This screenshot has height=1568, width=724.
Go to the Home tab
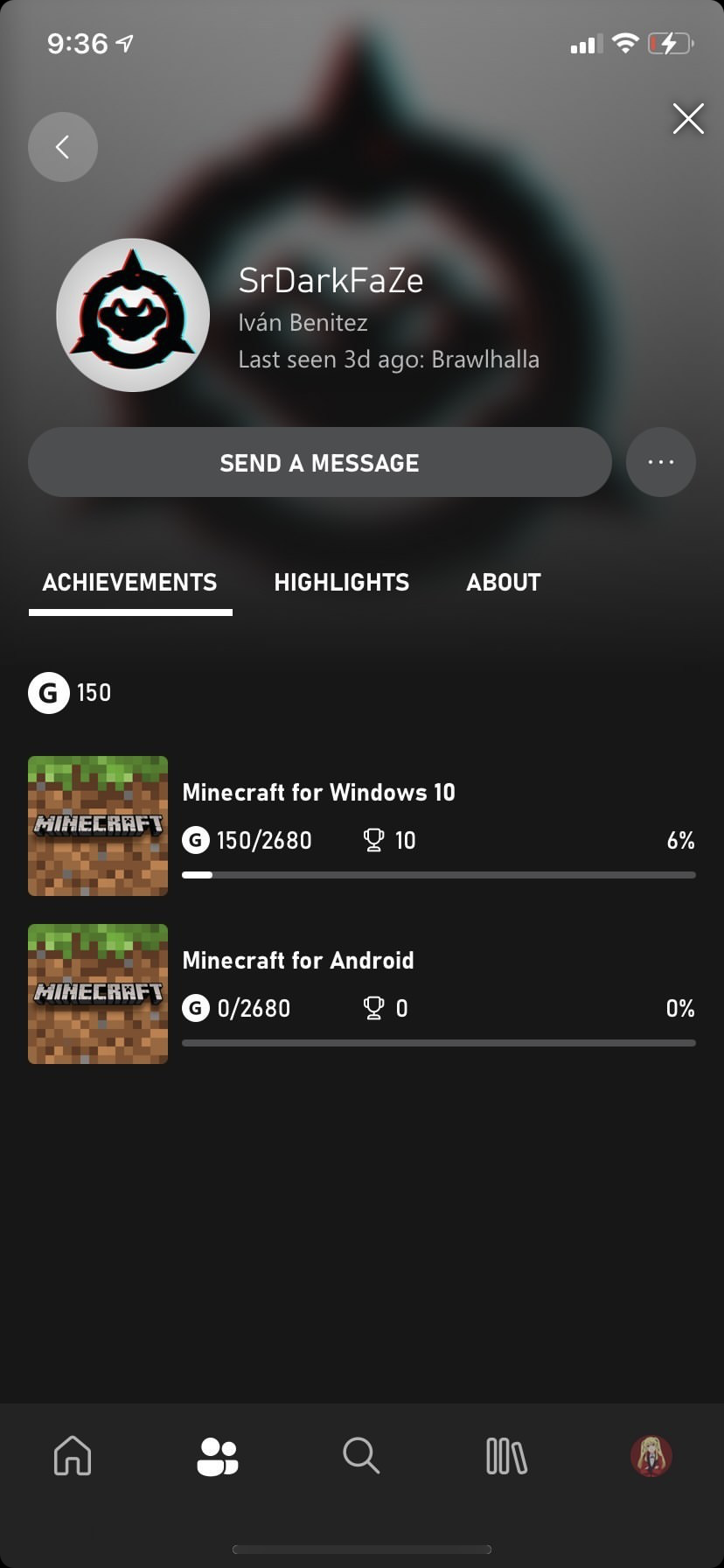point(73,1456)
